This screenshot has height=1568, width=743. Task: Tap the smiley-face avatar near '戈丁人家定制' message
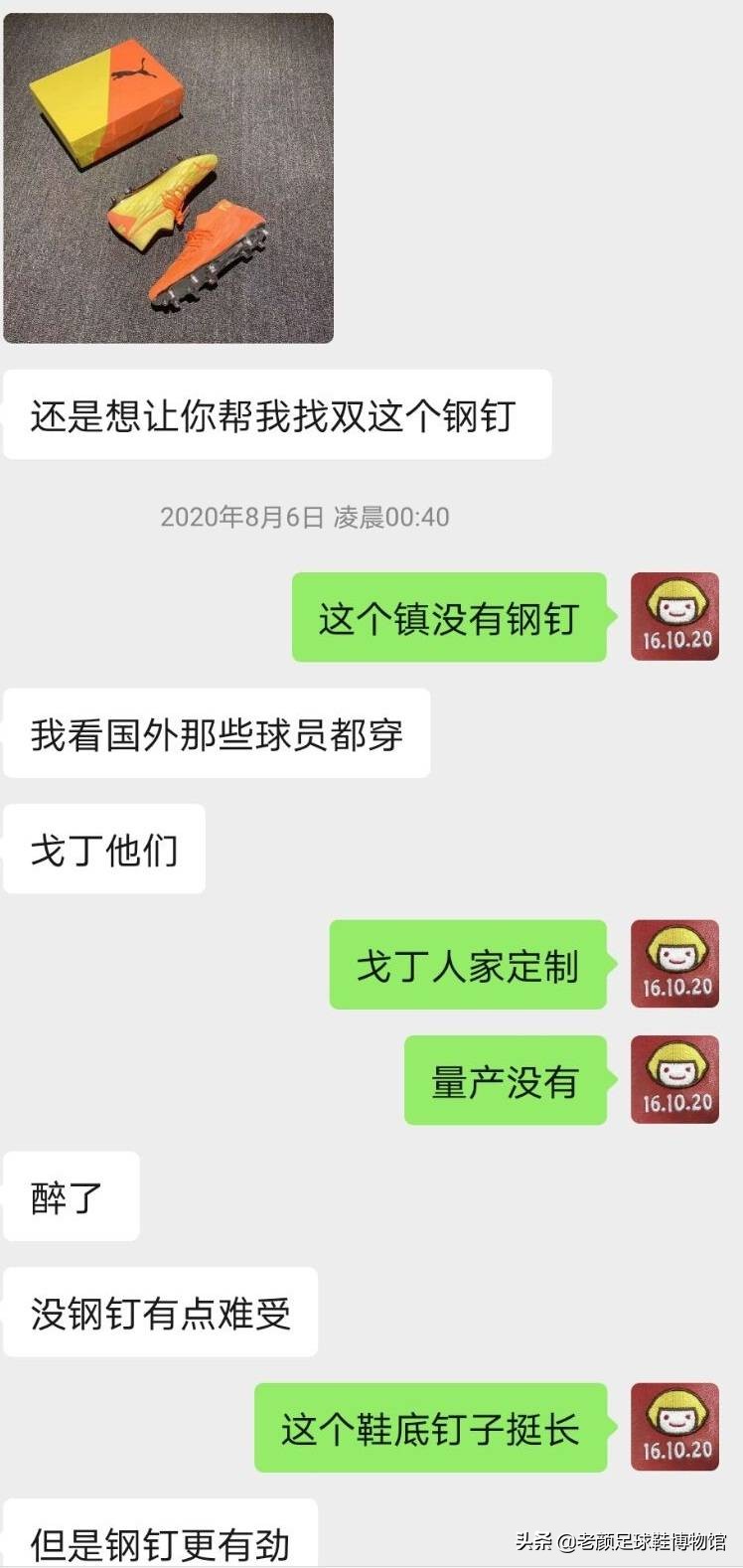674,964
